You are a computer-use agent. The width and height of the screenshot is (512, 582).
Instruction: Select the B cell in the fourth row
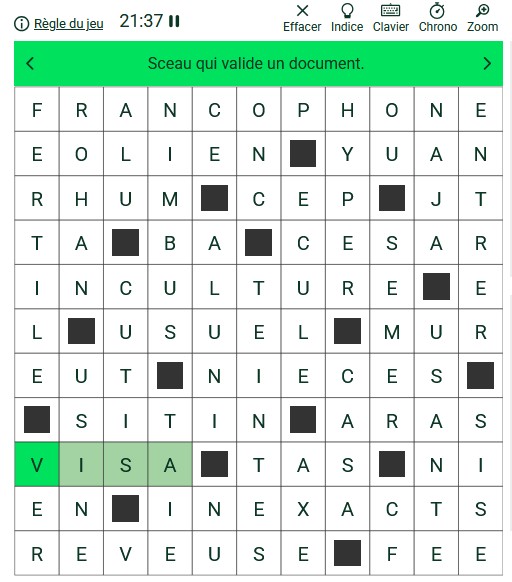click(x=170, y=243)
